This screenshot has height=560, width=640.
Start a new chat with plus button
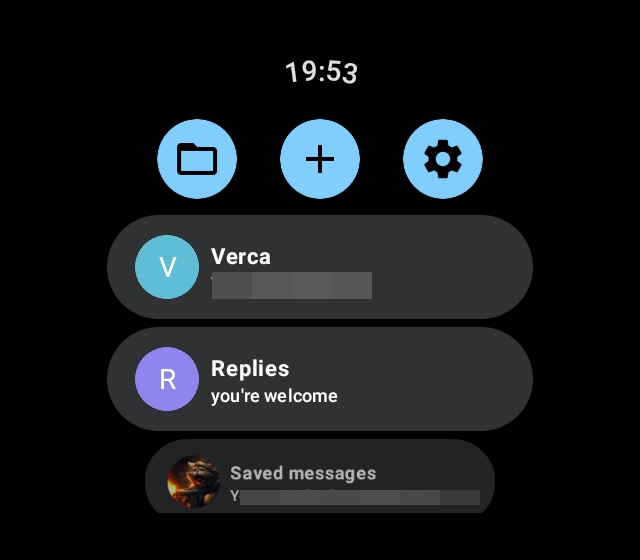click(x=320, y=159)
